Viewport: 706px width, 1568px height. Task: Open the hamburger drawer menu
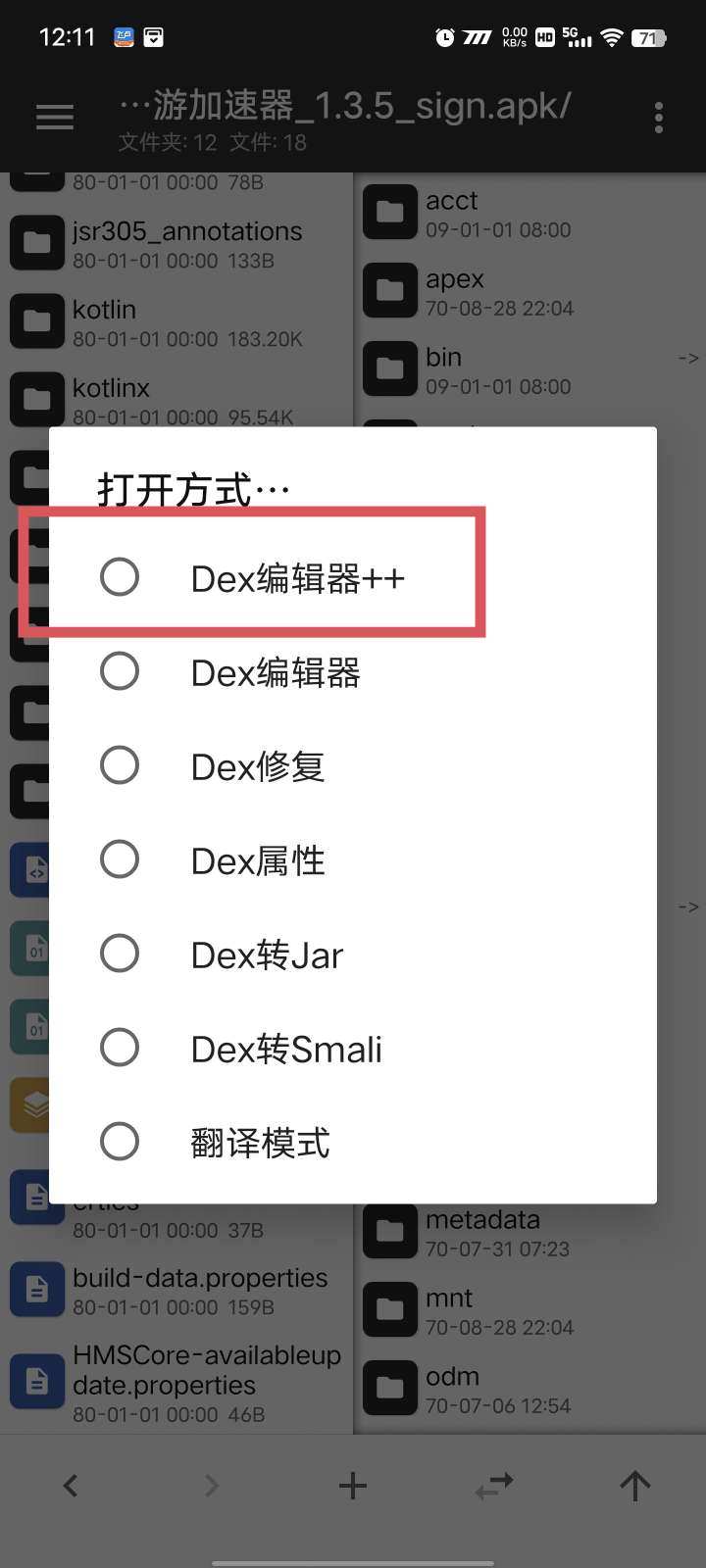coord(55,118)
